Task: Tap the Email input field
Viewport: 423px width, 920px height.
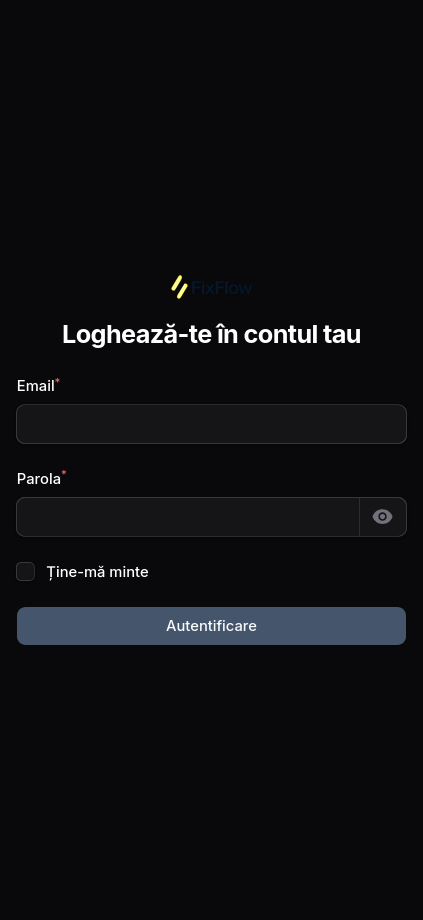Action: 211,424
